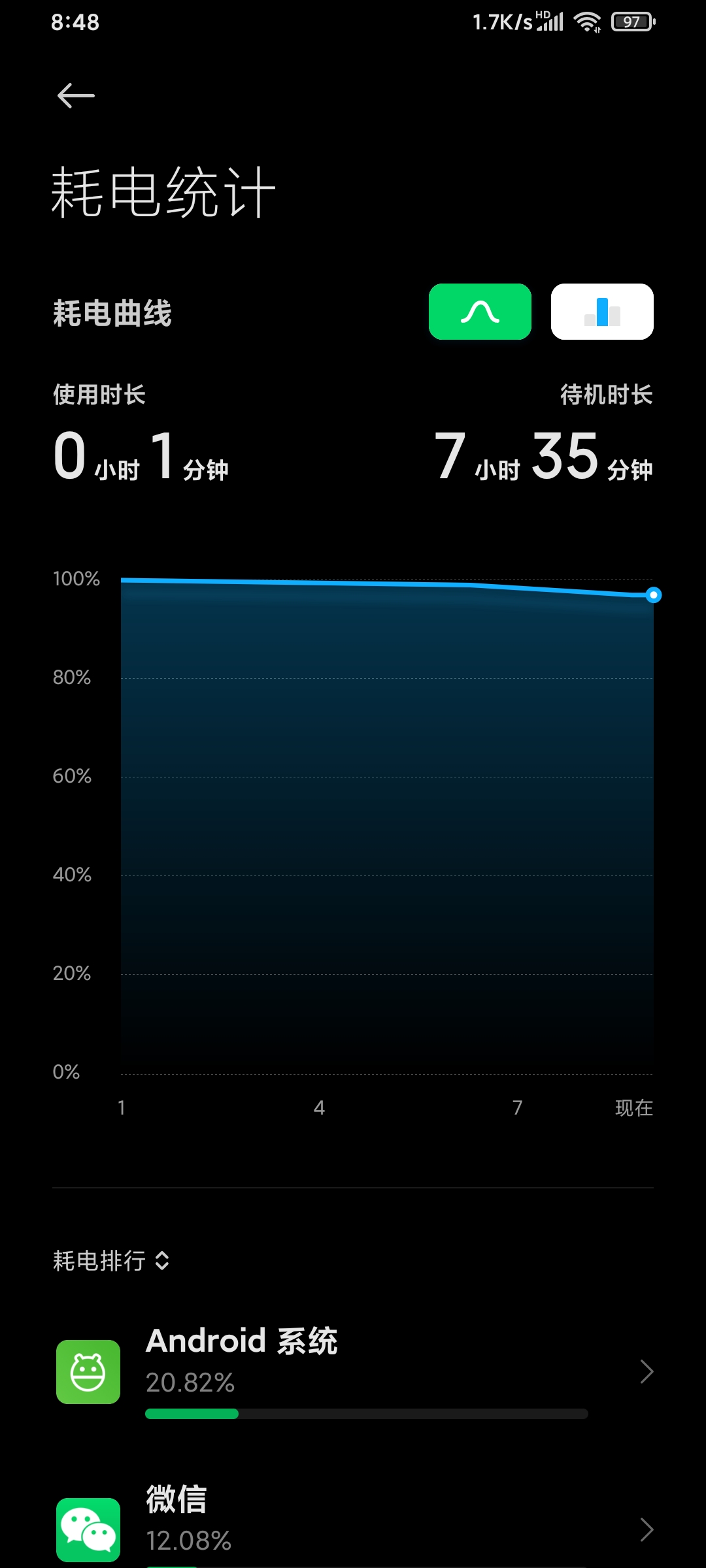This screenshot has width=706, height=1568.
Task: Switch to the bar chart view
Action: (x=602, y=312)
